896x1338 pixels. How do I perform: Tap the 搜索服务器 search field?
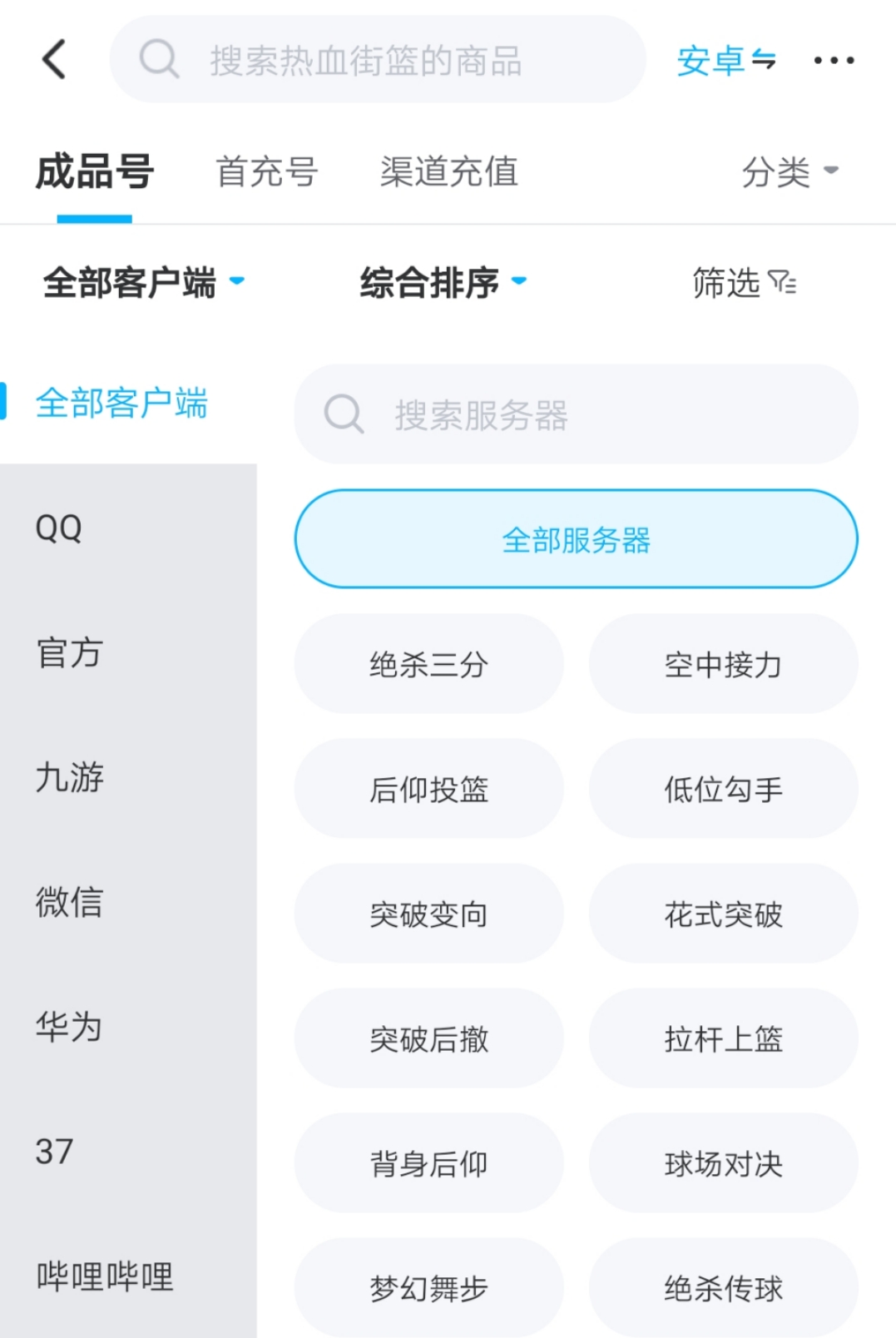[x=576, y=414]
